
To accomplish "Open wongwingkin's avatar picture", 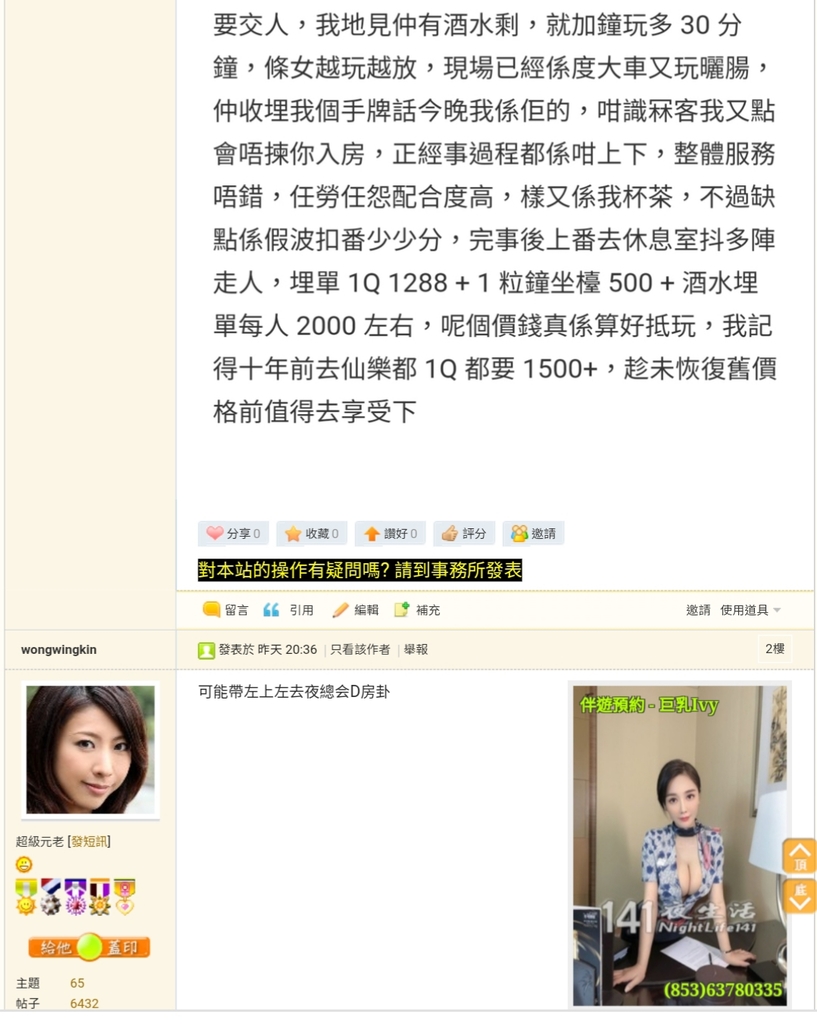I will (x=90, y=749).
